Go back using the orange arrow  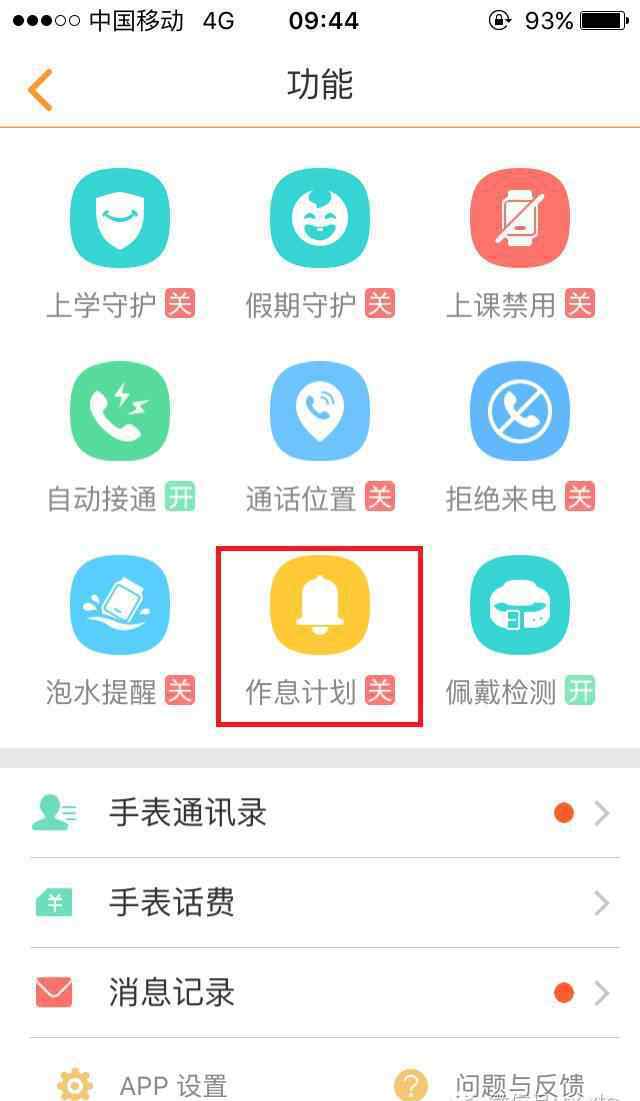pos(40,90)
